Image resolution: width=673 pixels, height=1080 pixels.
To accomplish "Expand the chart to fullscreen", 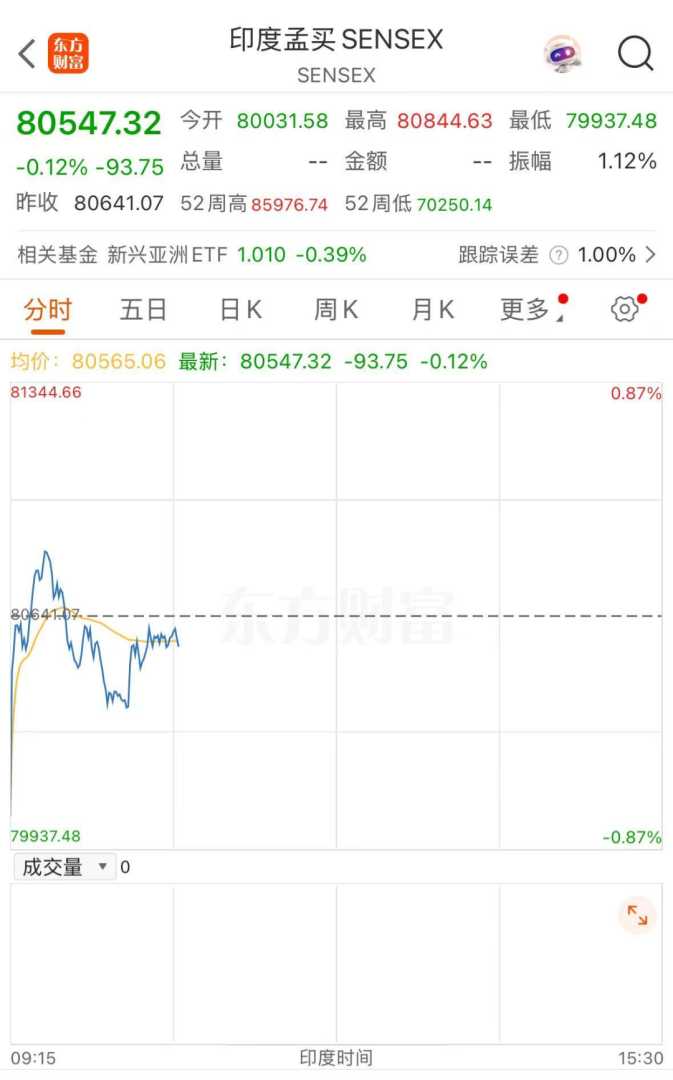I will [x=637, y=914].
